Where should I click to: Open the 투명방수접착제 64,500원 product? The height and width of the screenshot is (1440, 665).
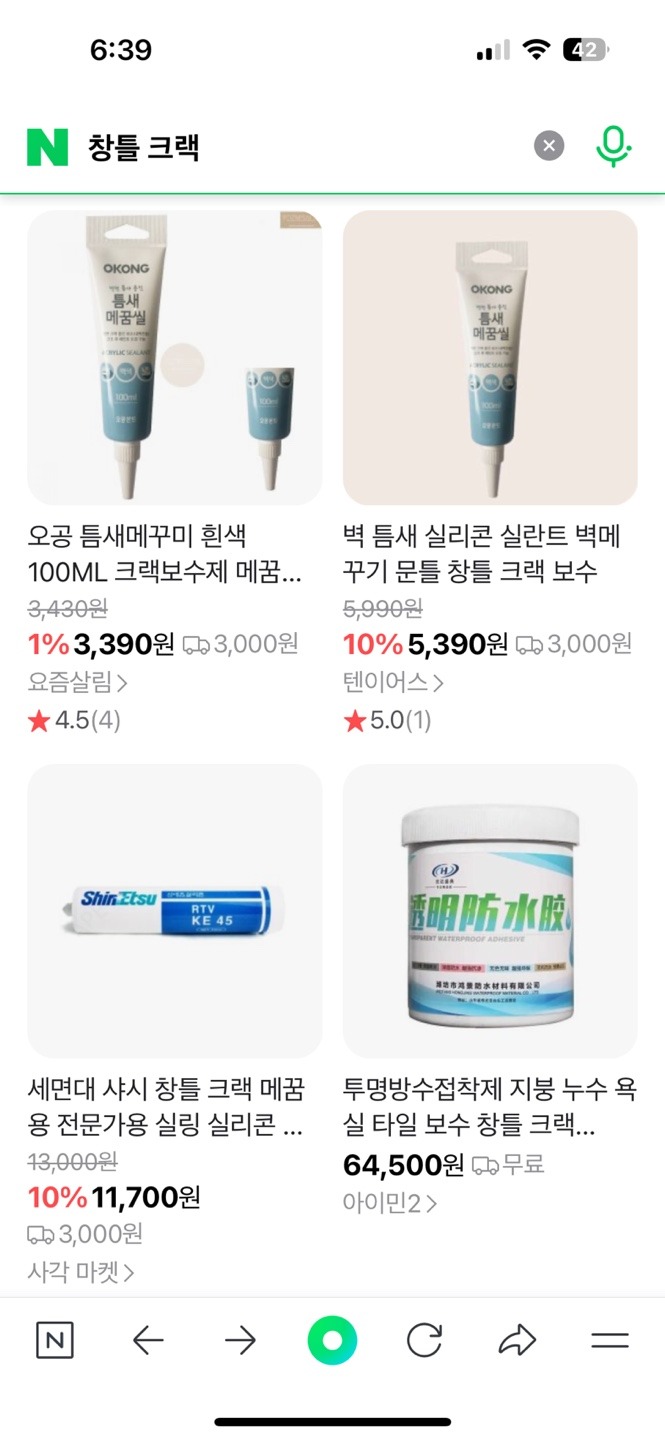coord(490,910)
